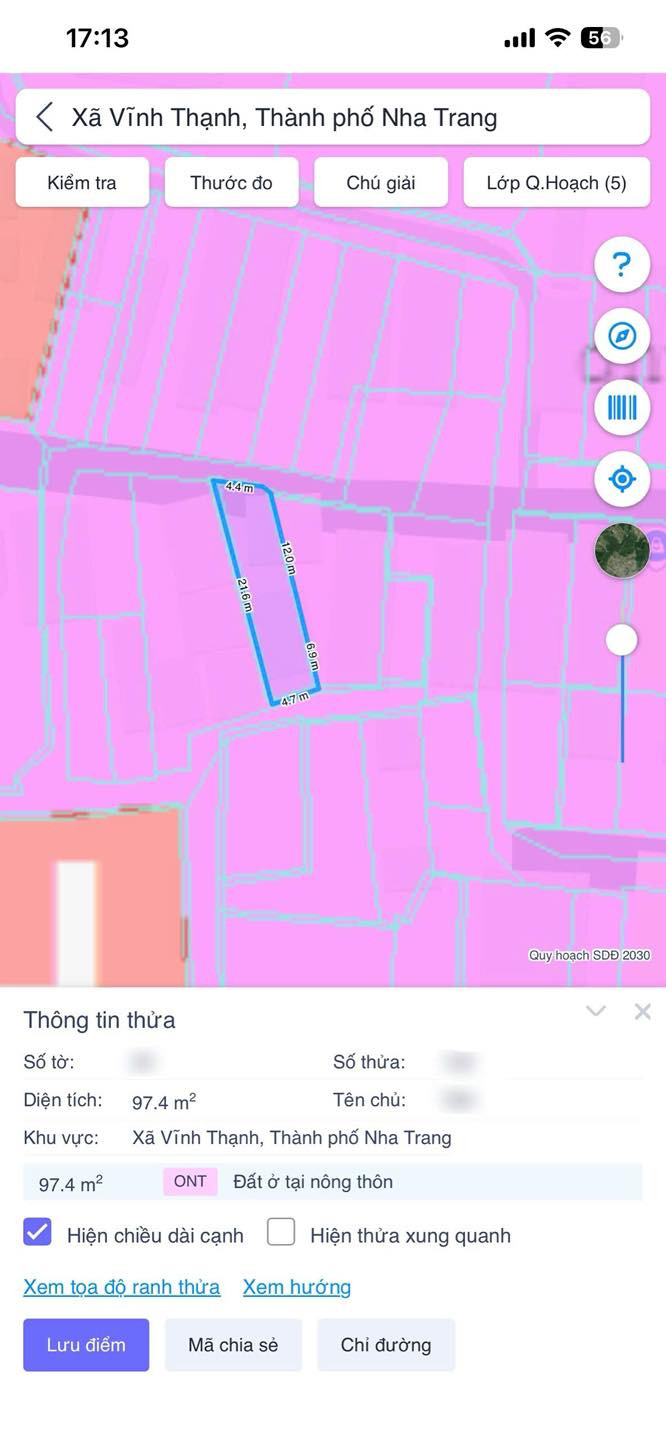Open Xem tọa độ ranh thửa link
Image resolution: width=666 pixels, height=1440 pixels.
pos(122,1287)
